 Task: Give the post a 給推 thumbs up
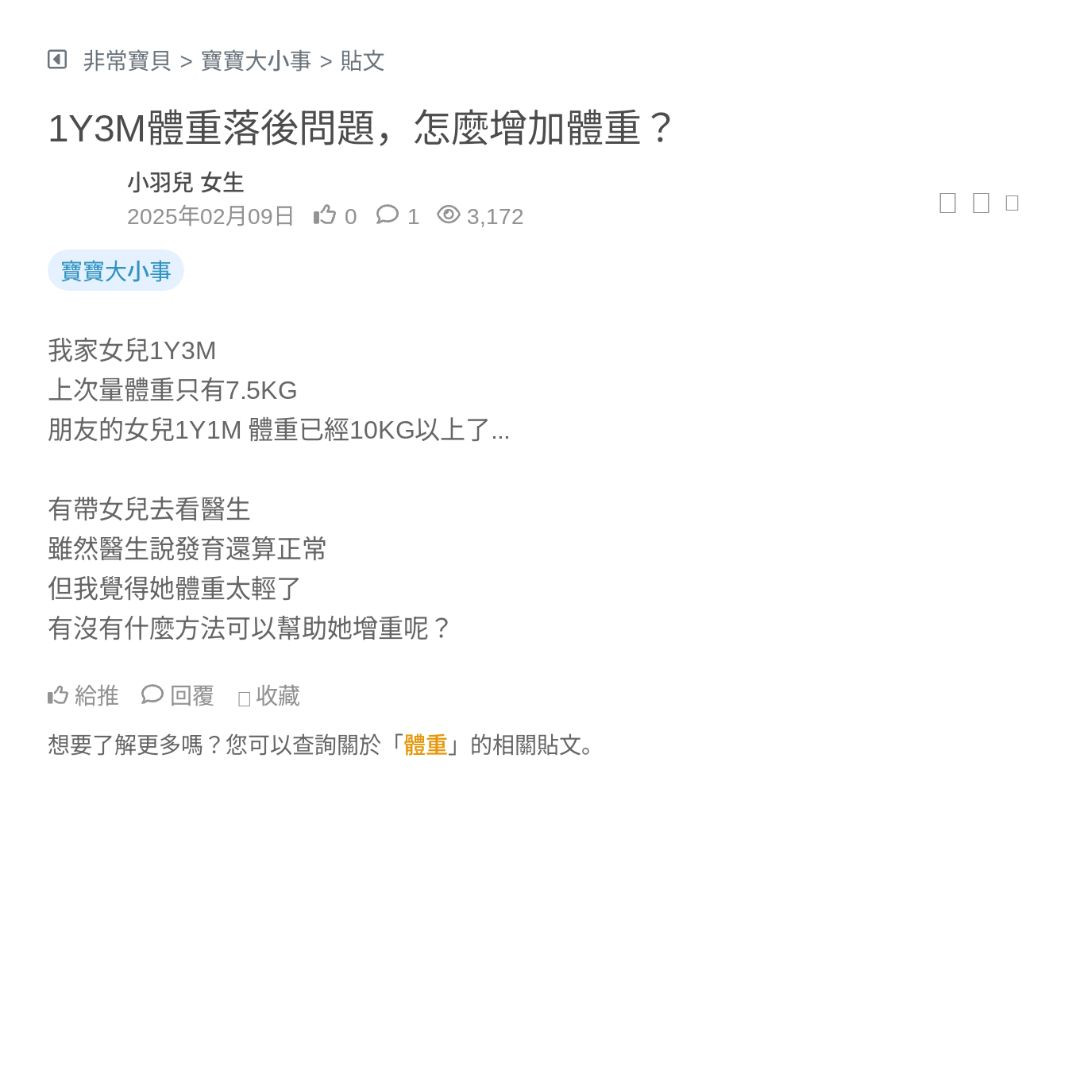pyautogui.click(x=83, y=696)
